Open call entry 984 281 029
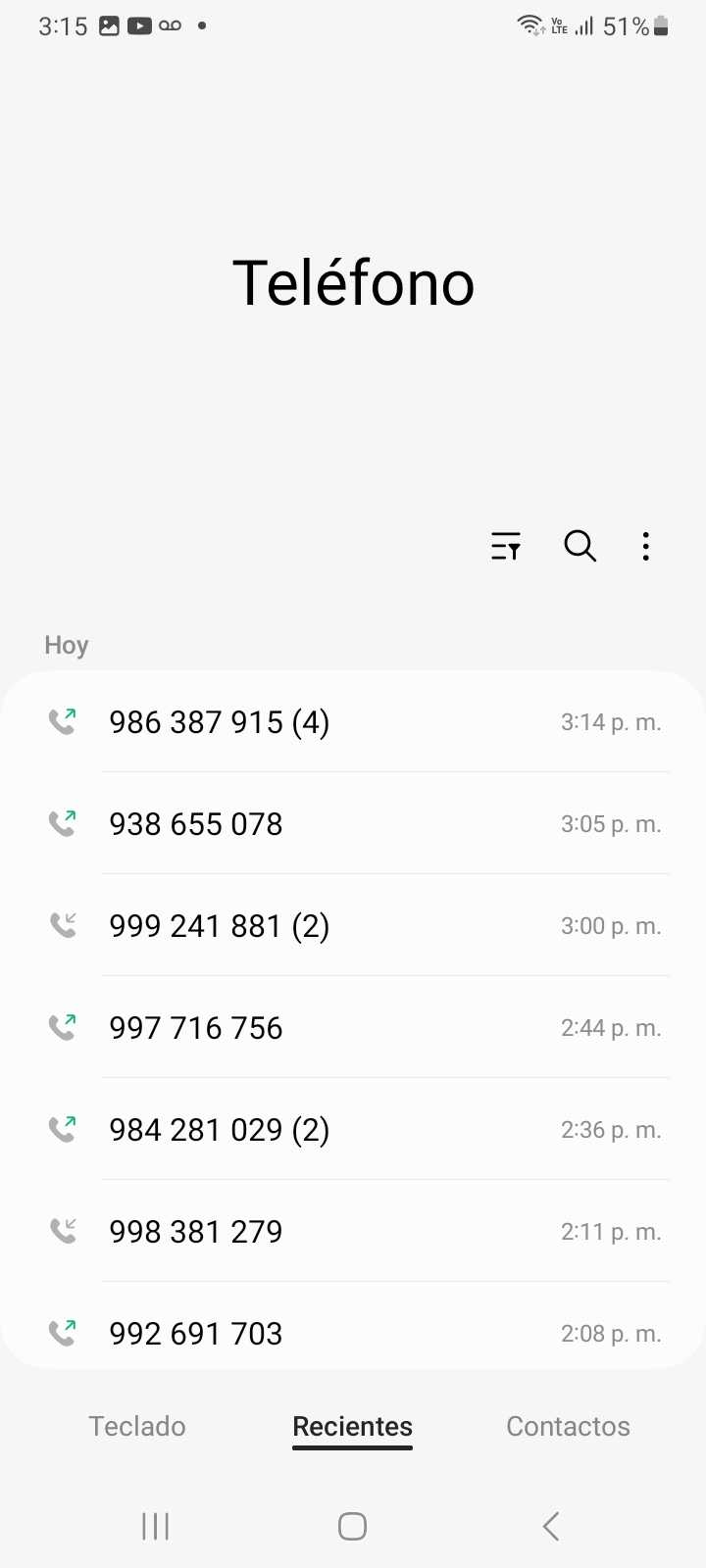This screenshot has height=1568, width=706. pos(353,1130)
